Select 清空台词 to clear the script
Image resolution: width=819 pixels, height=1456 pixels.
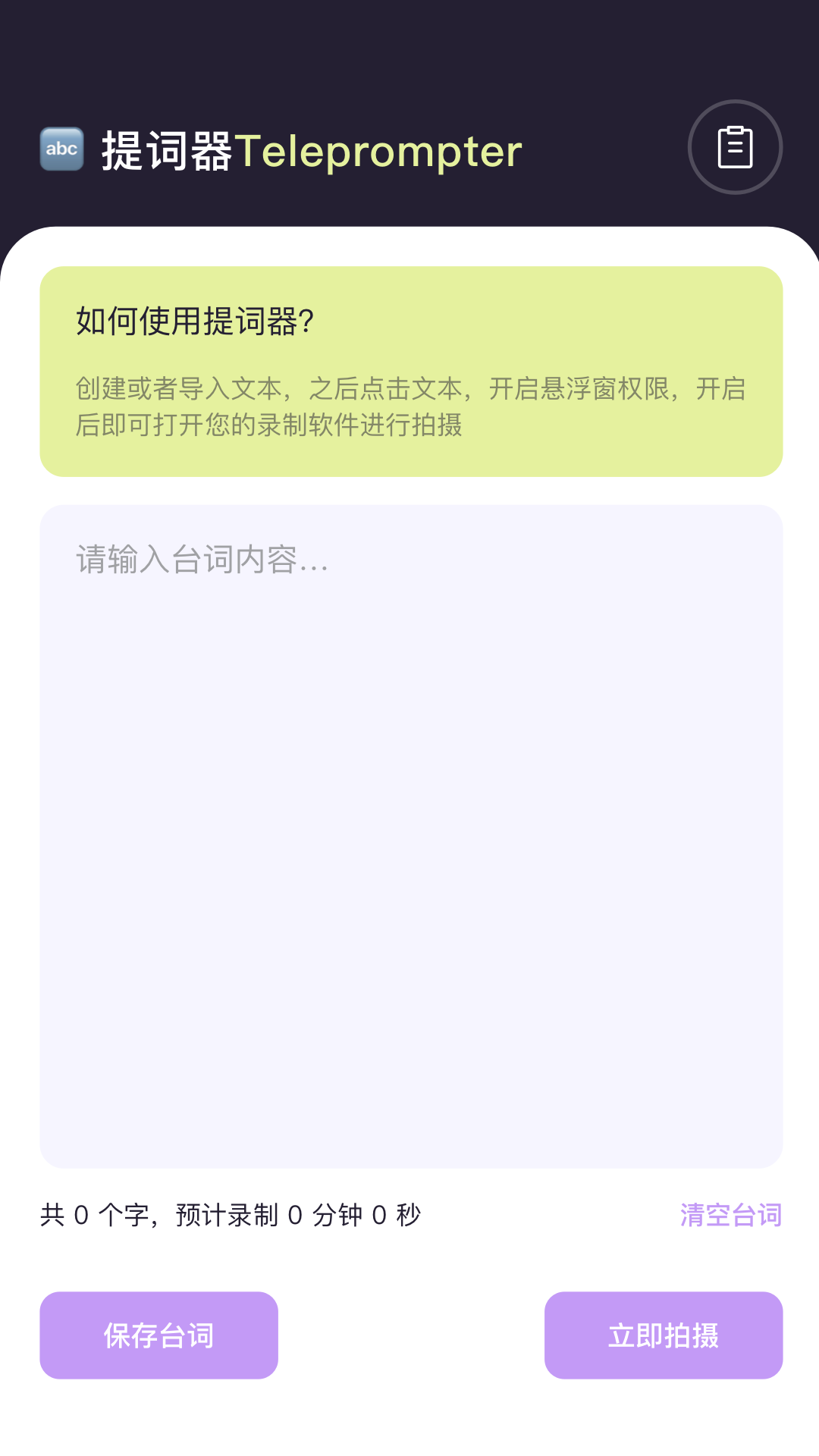pos(731,1214)
